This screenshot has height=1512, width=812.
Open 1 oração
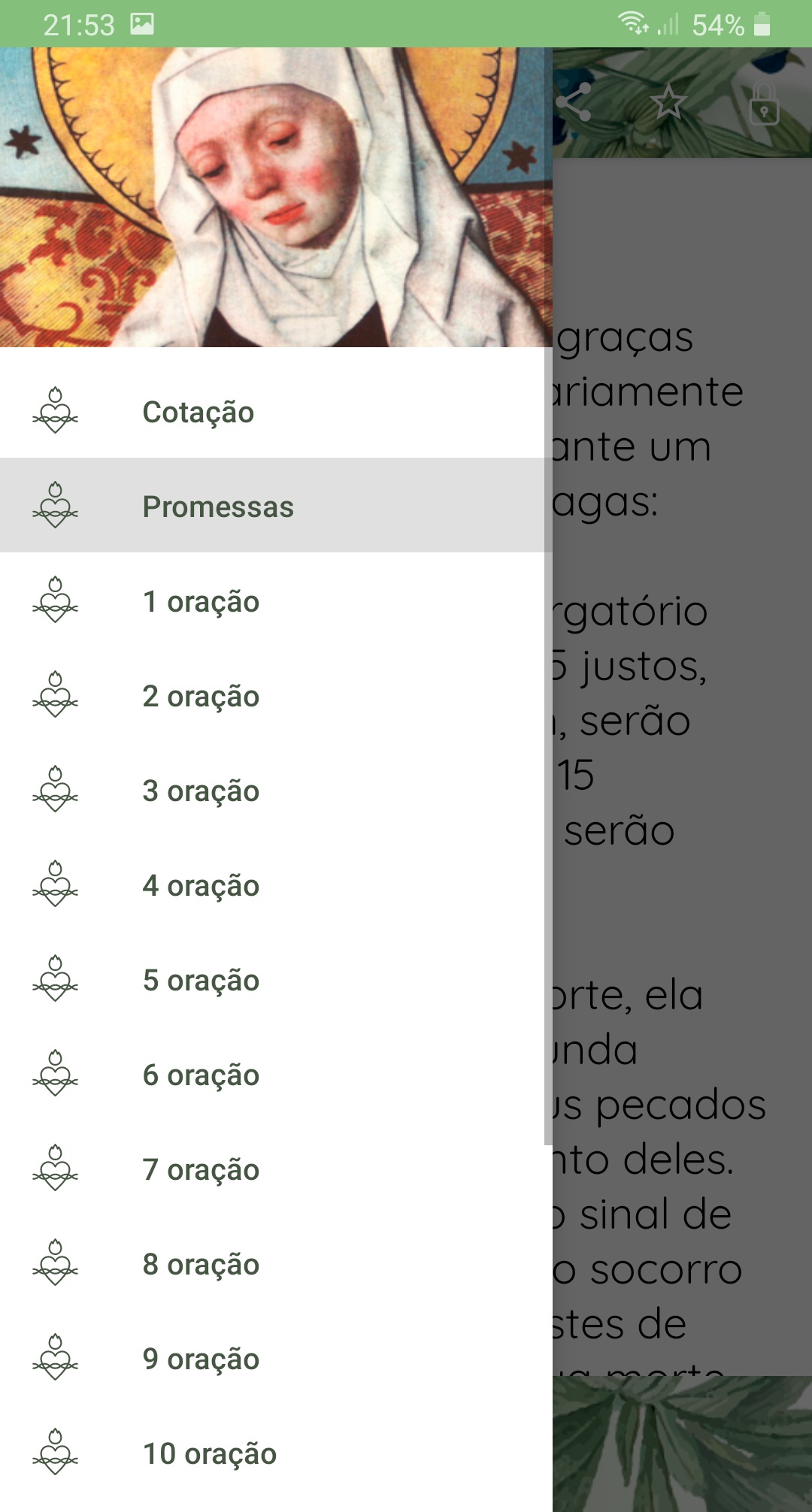click(276, 600)
